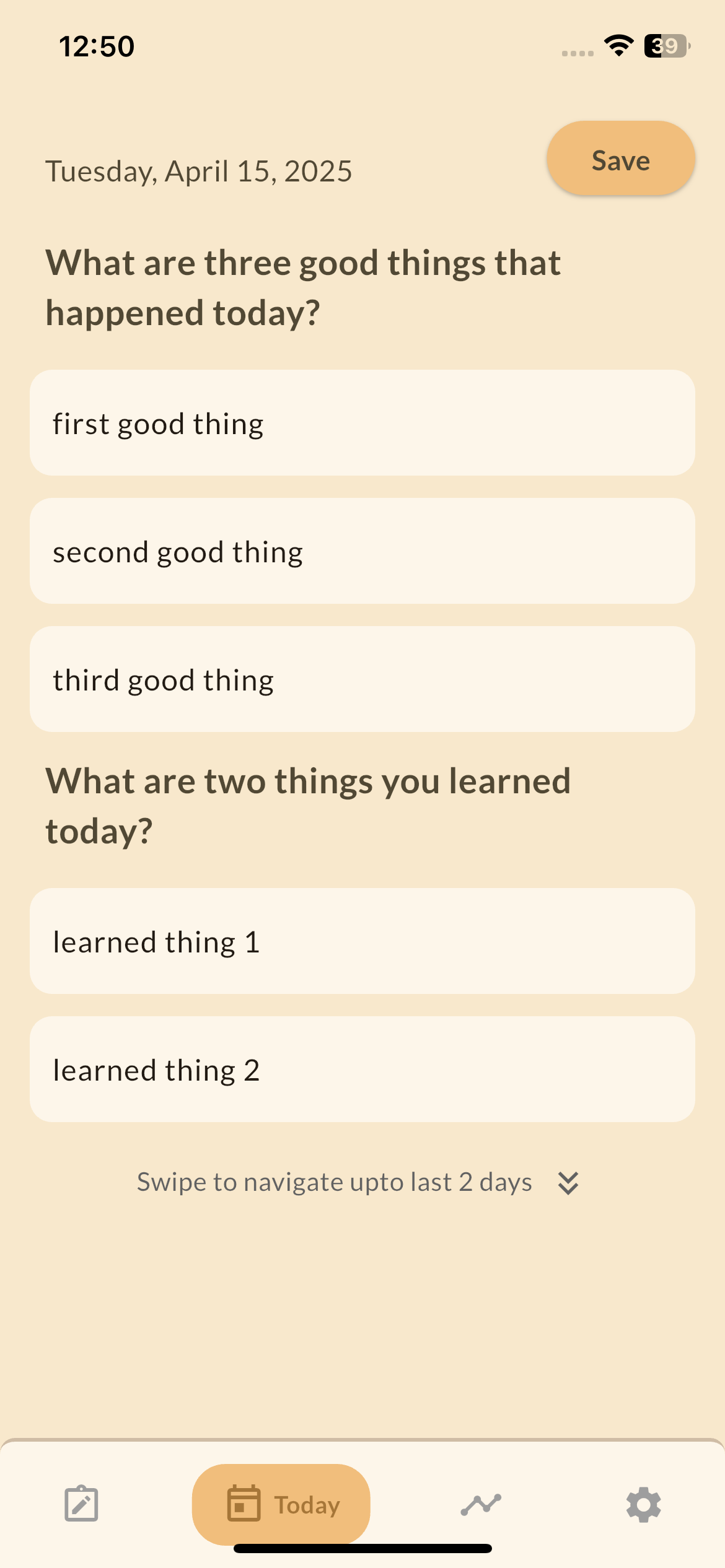Select the 'first good thing' text field
This screenshot has height=1568, width=725.
[362, 423]
